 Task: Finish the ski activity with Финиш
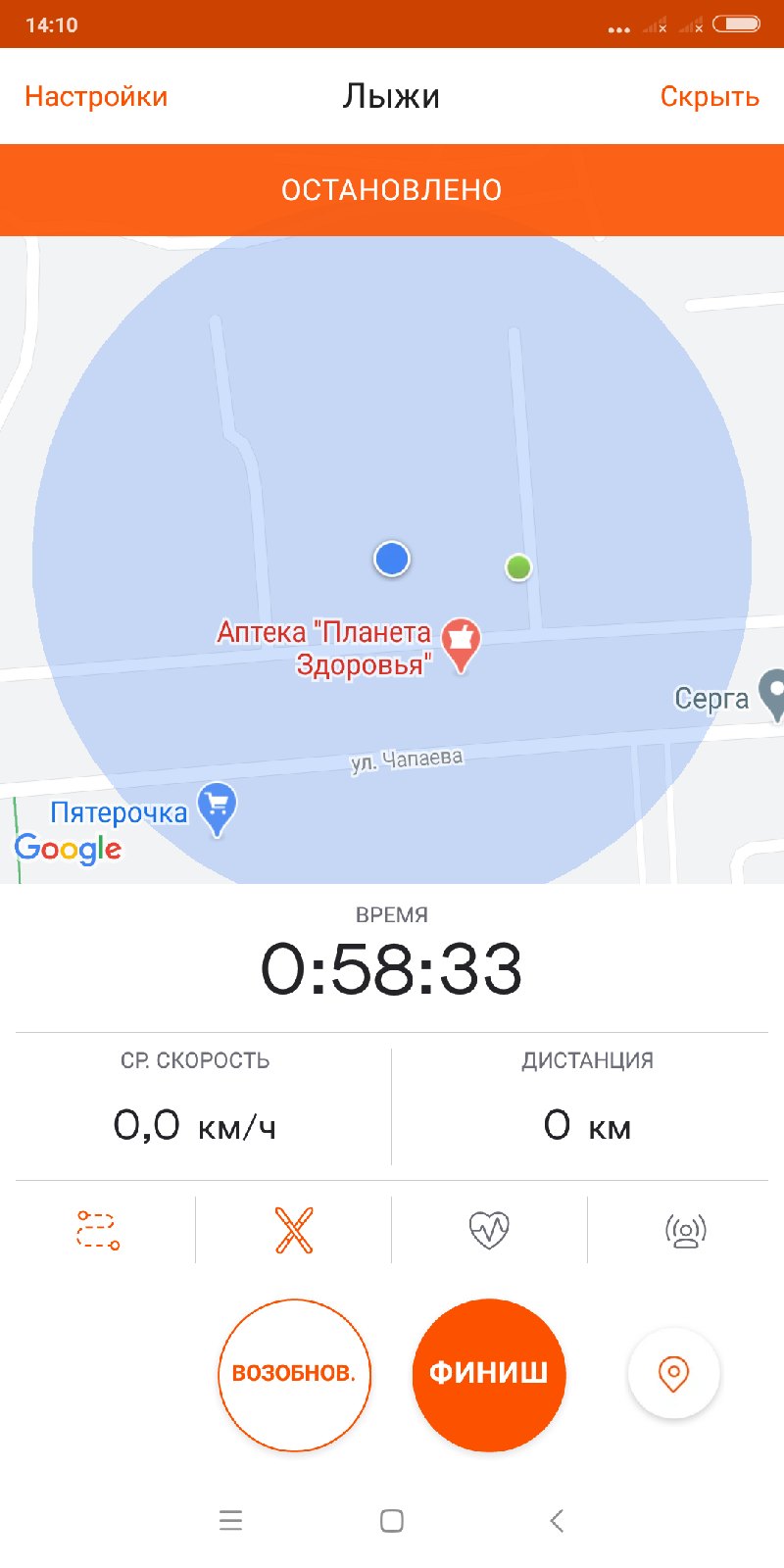pyautogui.click(x=489, y=1373)
